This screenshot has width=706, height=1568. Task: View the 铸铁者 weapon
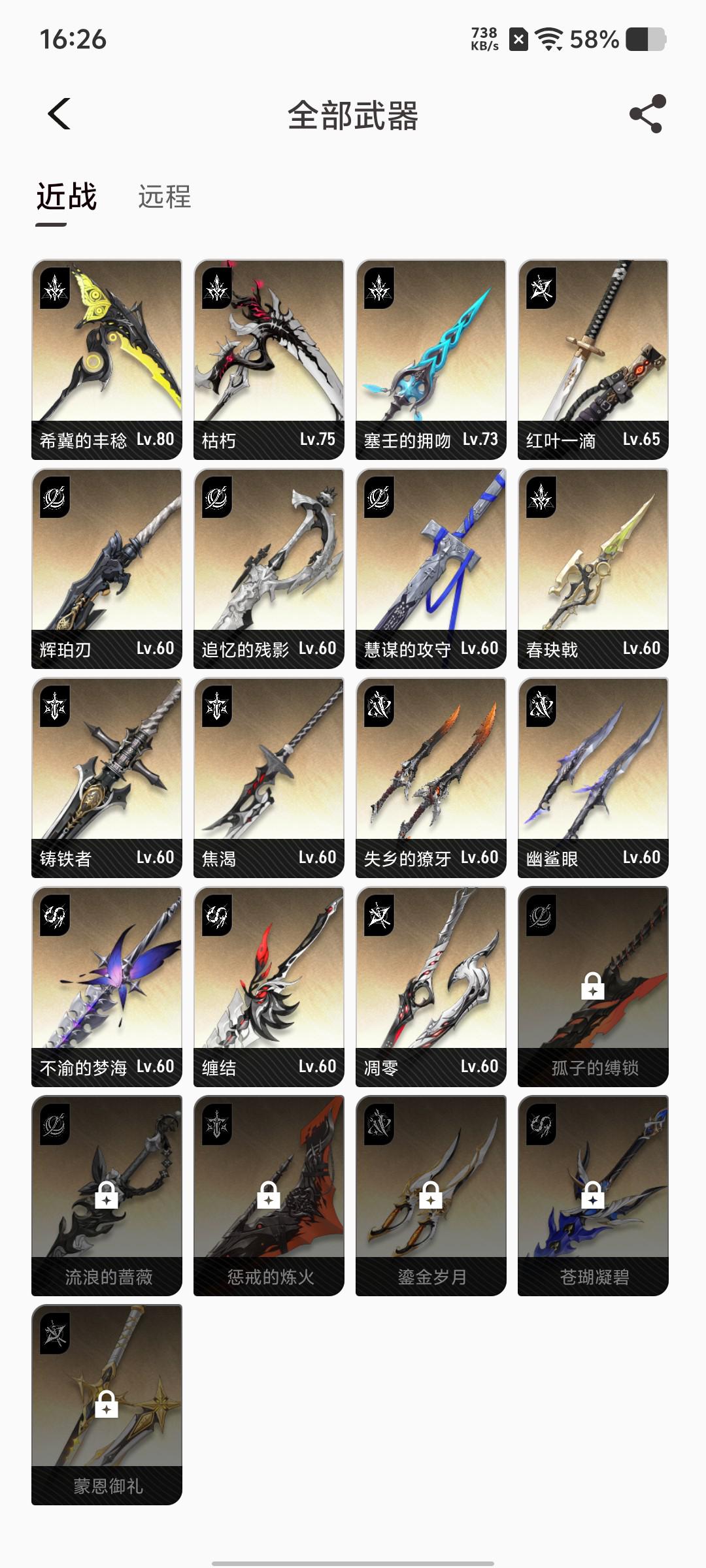tap(107, 777)
